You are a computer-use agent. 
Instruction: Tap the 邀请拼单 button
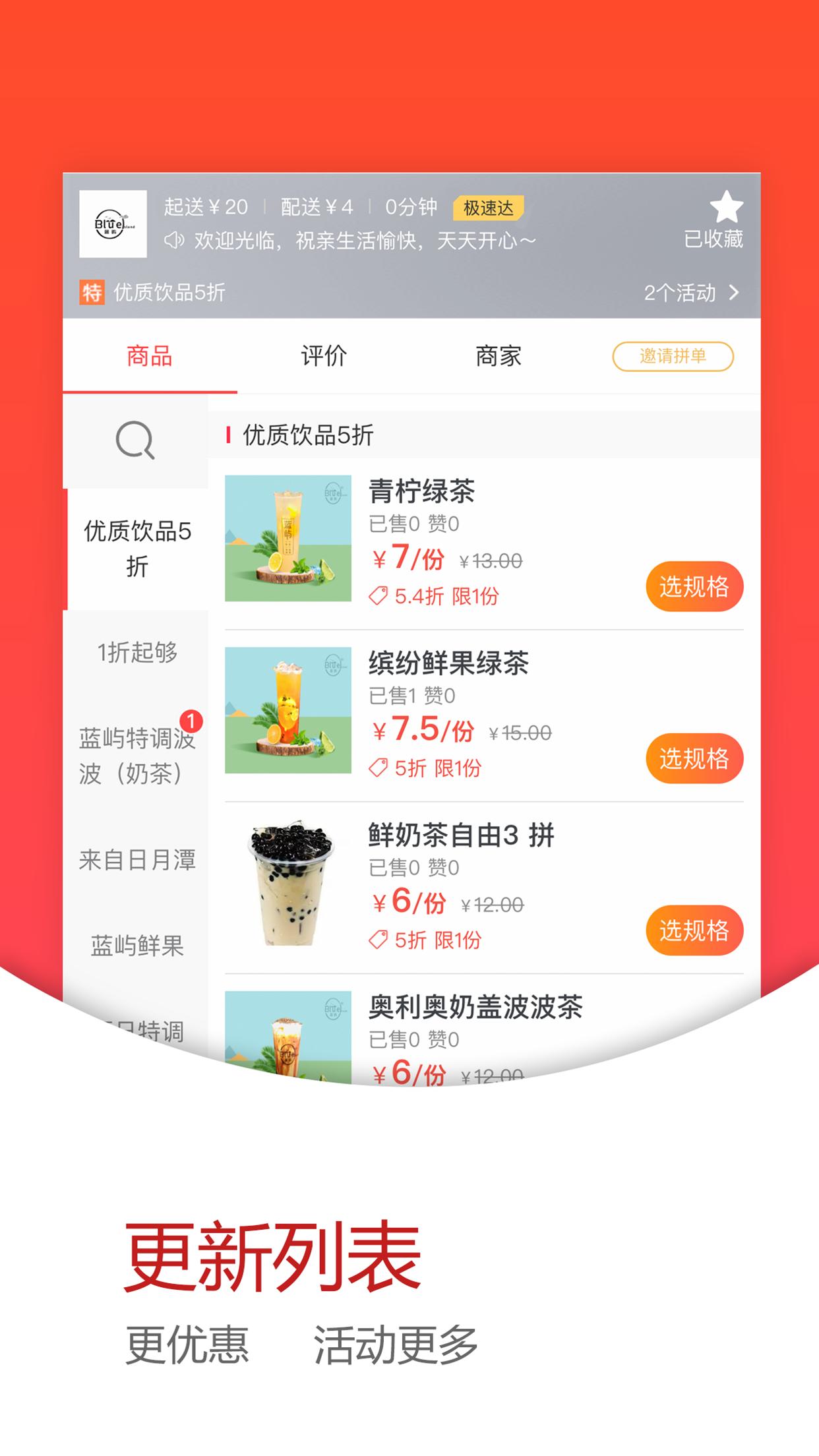point(672,355)
